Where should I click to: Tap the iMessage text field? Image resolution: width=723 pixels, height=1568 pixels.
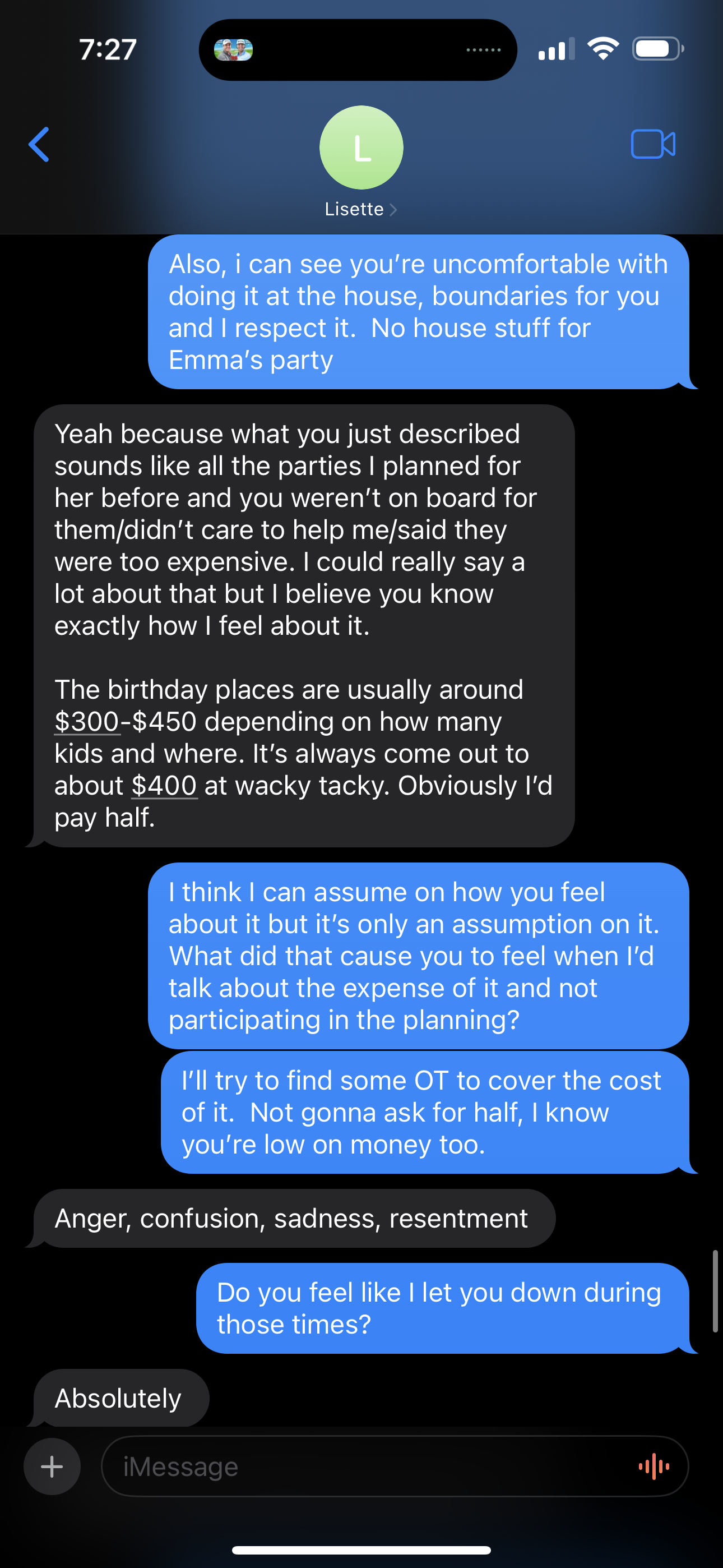click(x=365, y=1466)
